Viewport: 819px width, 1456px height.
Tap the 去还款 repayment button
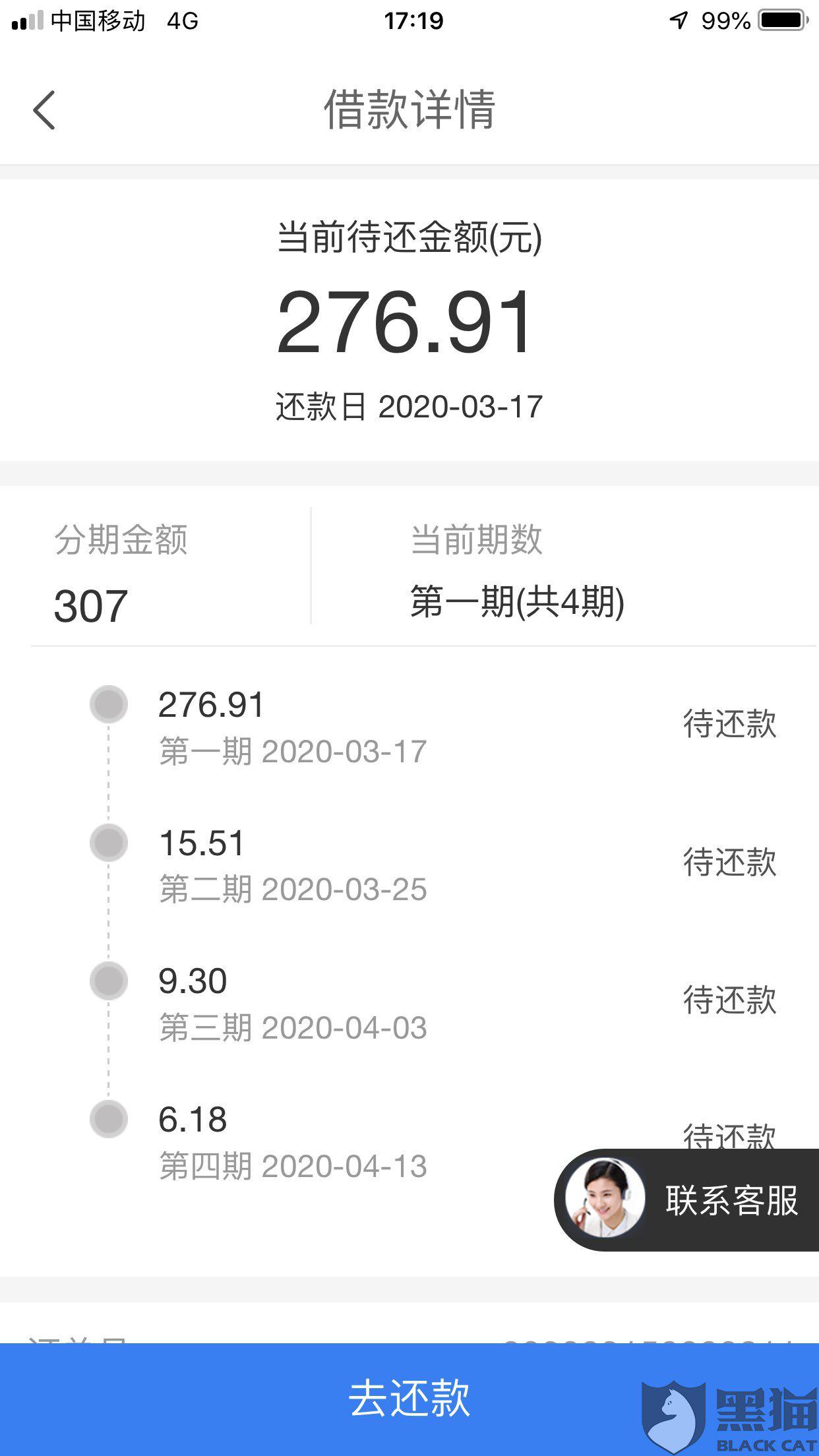[409, 1398]
